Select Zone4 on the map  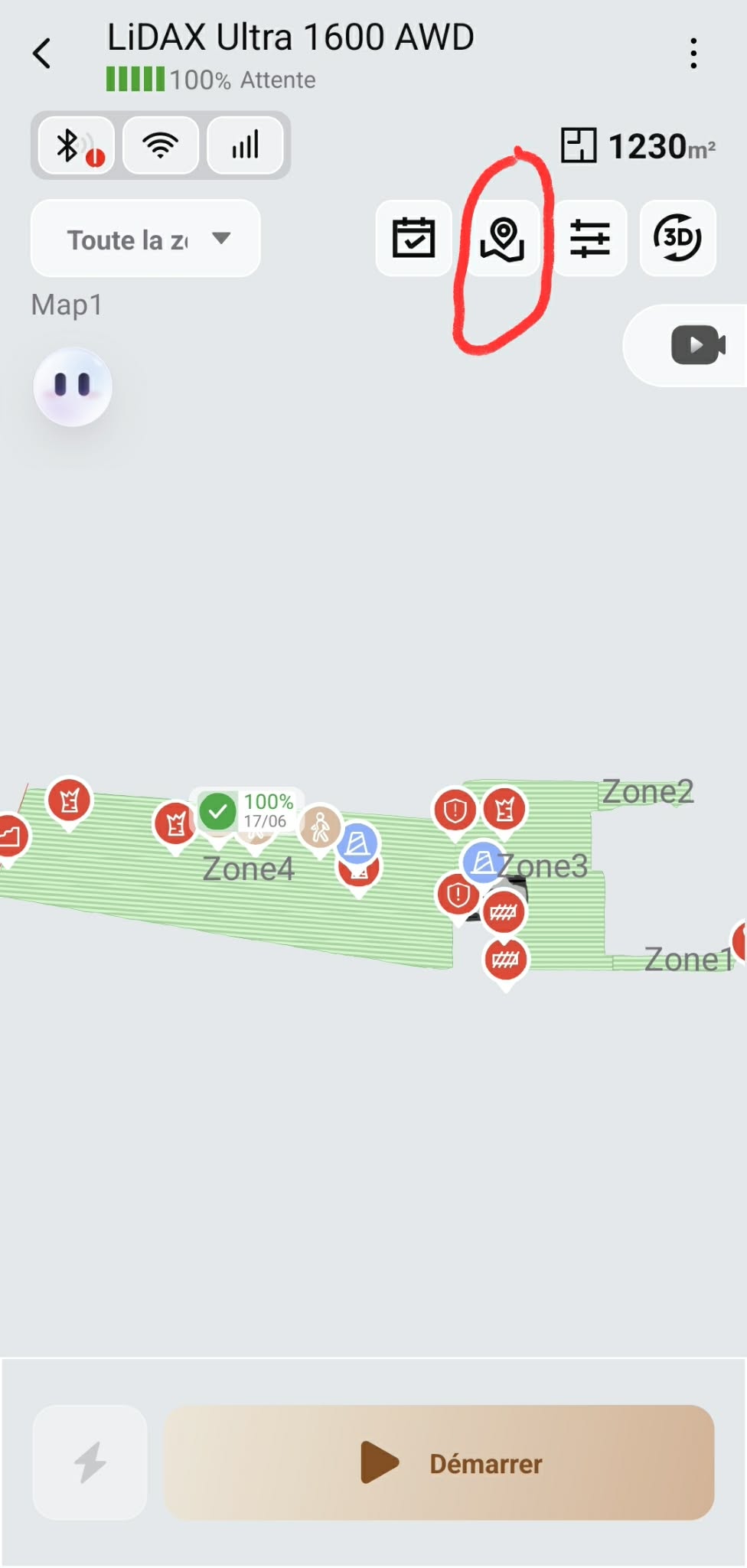point(248,869)
